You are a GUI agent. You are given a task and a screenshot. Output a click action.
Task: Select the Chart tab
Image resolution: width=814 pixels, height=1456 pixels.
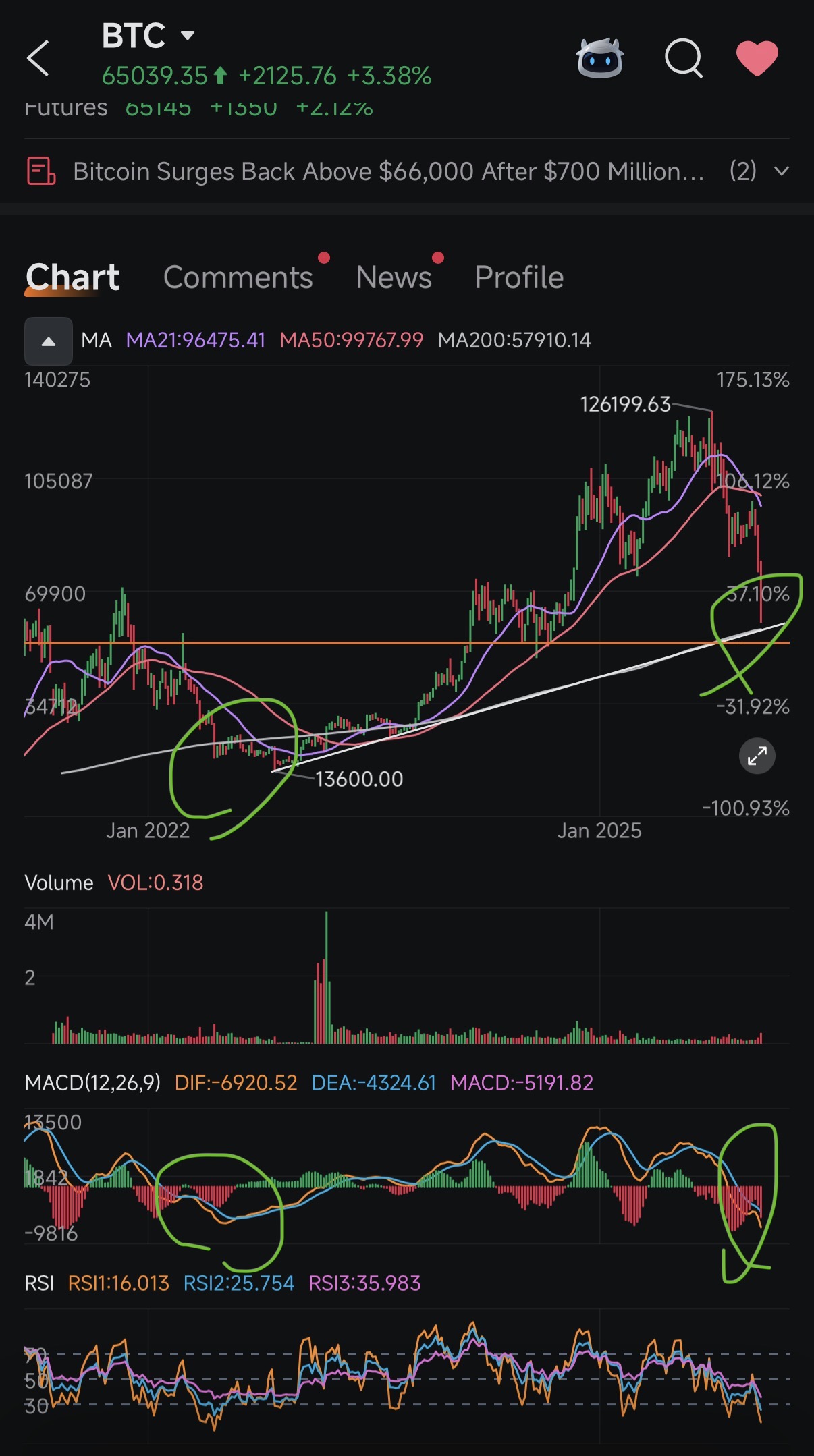(72, 277)
